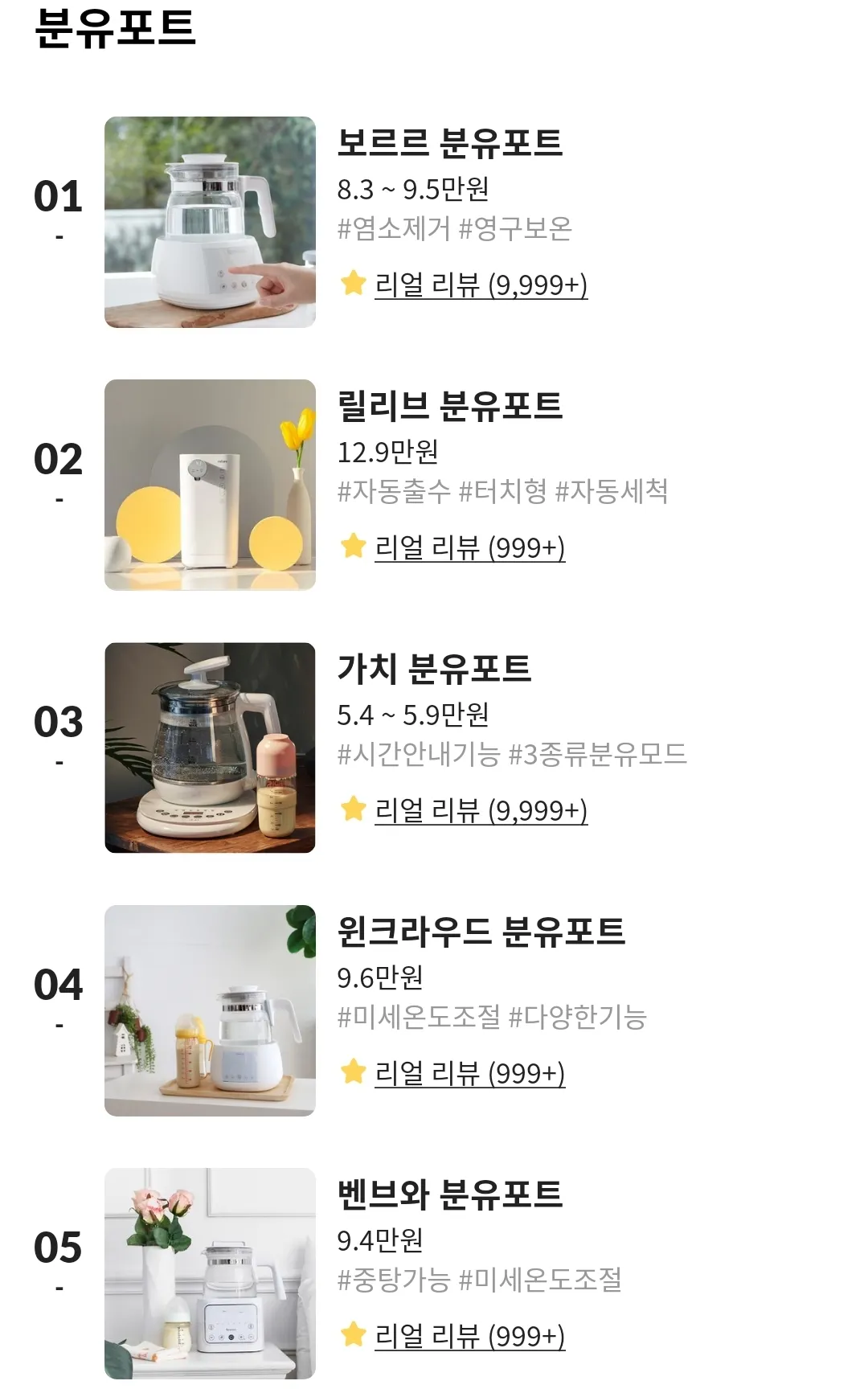Open 리얼 리뷰 link for 윈크라우드 분유포트
The width and height of the screenshot is (868, 1389).
[469, 1074]
